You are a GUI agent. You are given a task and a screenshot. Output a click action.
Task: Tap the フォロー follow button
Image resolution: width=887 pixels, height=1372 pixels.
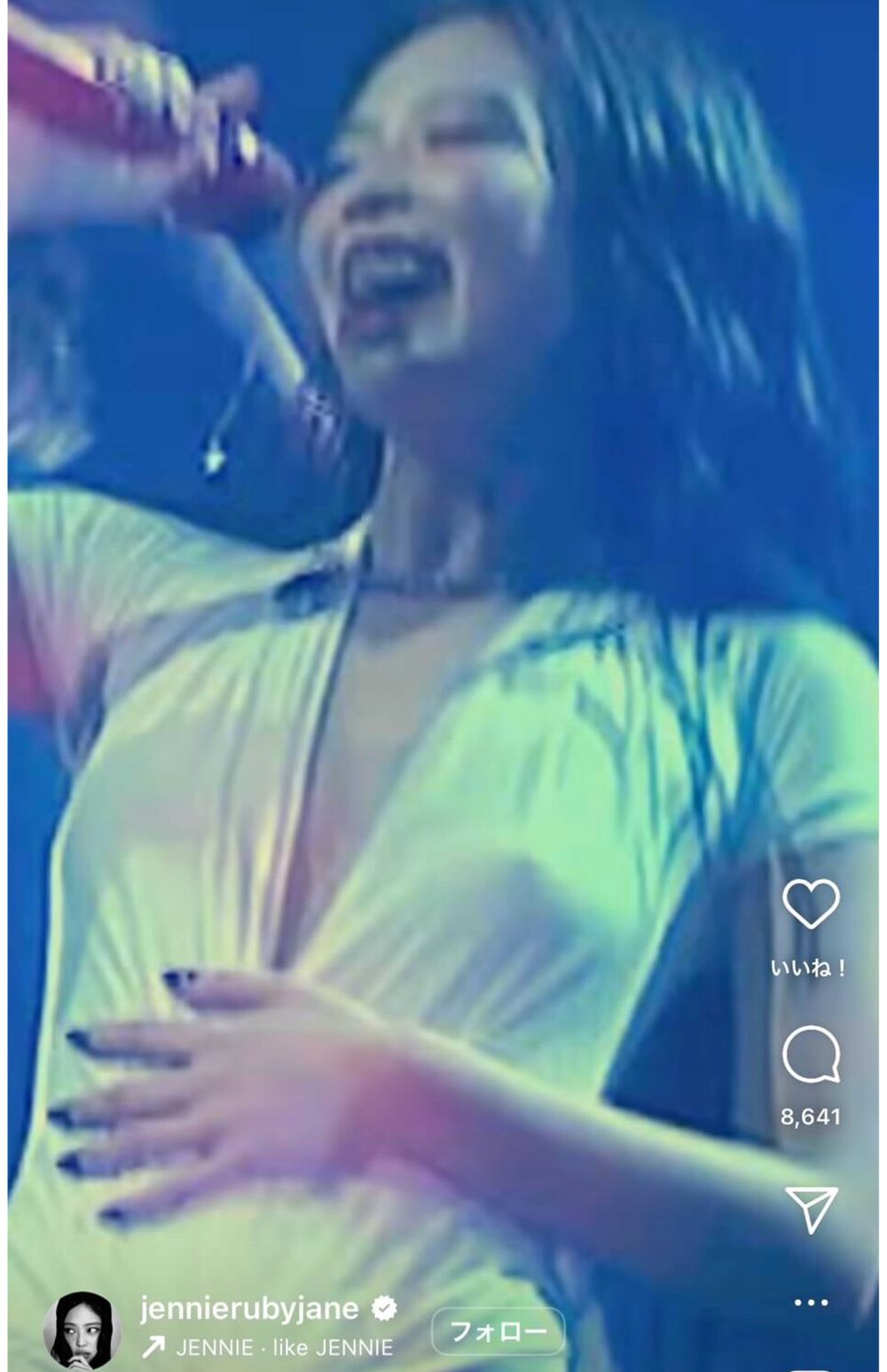click(498, 1330)
